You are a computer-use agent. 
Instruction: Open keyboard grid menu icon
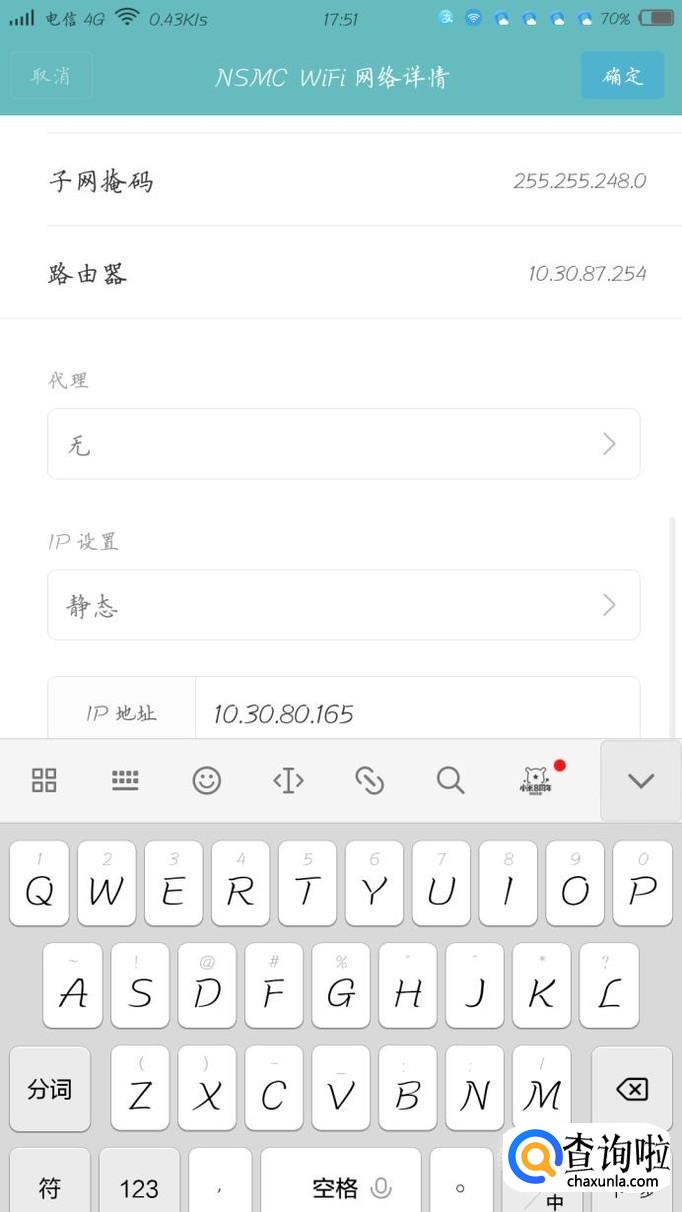tap(44, 781)
